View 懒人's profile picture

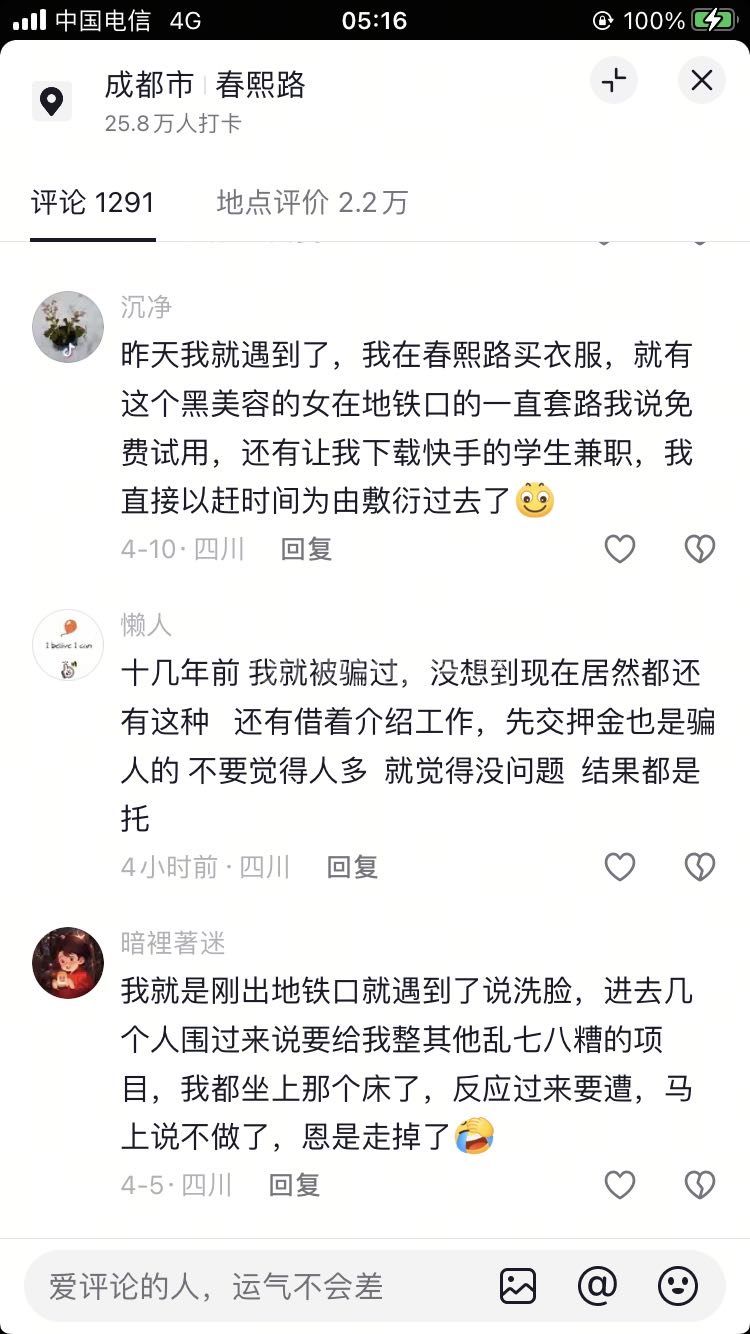(x=68, y=645)
